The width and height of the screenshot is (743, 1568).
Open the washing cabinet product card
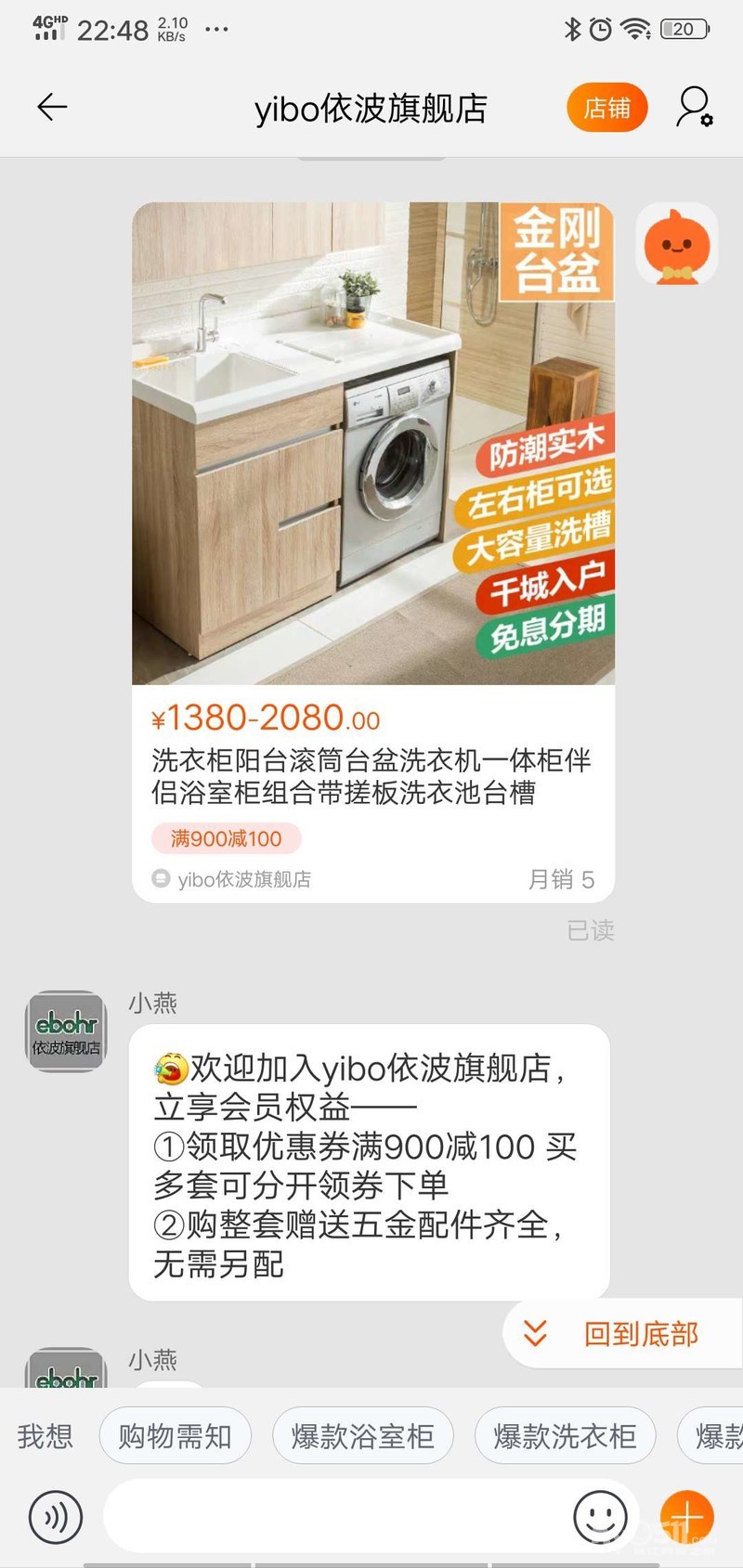tap(372, 551)
